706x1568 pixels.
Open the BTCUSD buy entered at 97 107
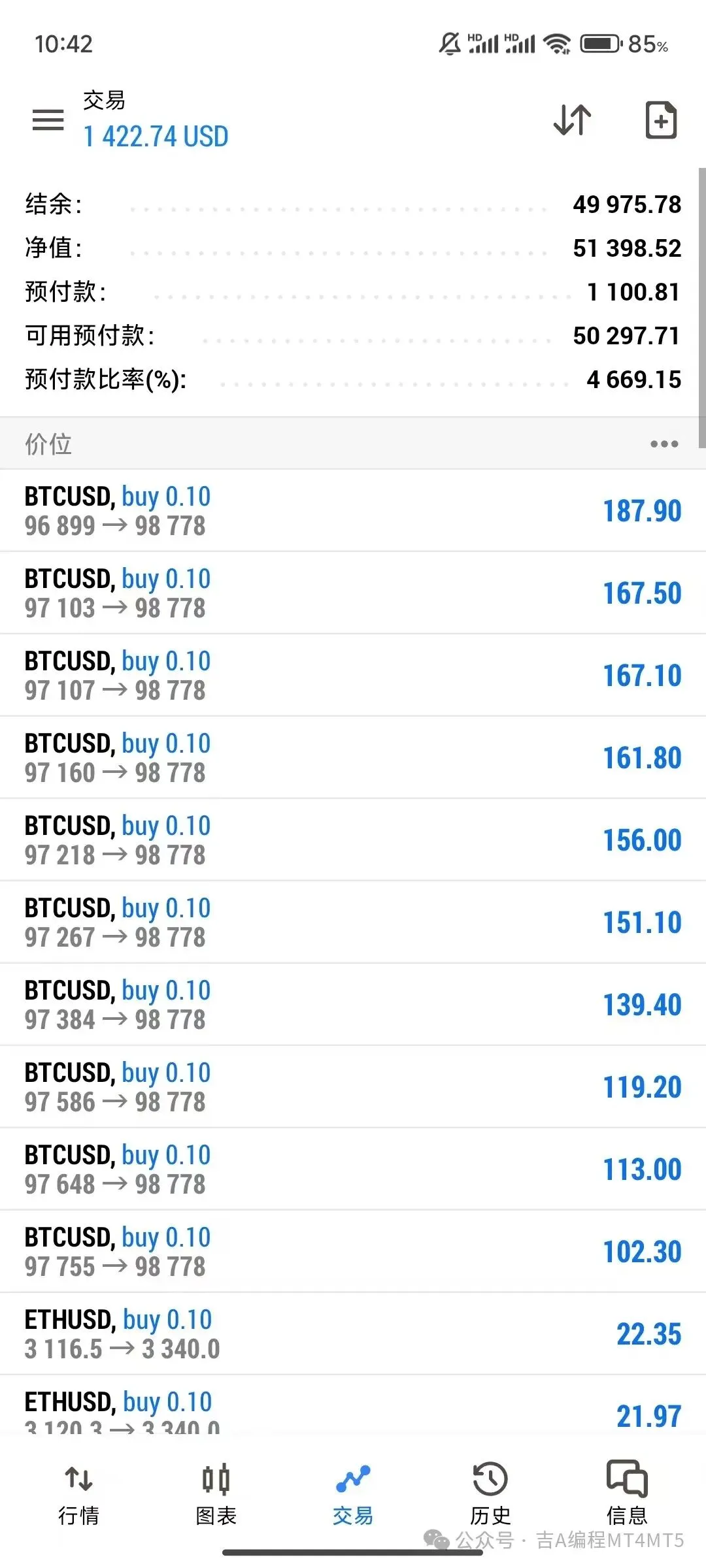tap(353, 676)
